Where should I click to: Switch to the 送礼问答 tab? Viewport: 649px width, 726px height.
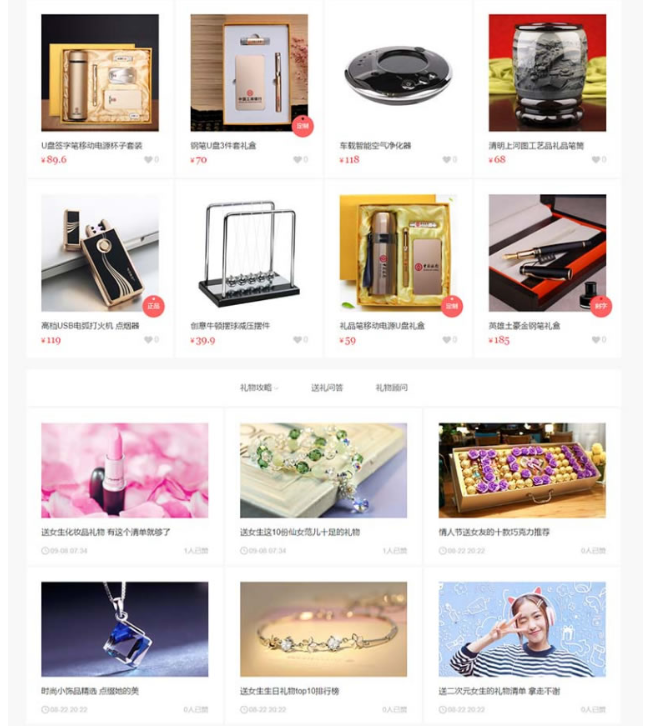click(x=326, y=388)
